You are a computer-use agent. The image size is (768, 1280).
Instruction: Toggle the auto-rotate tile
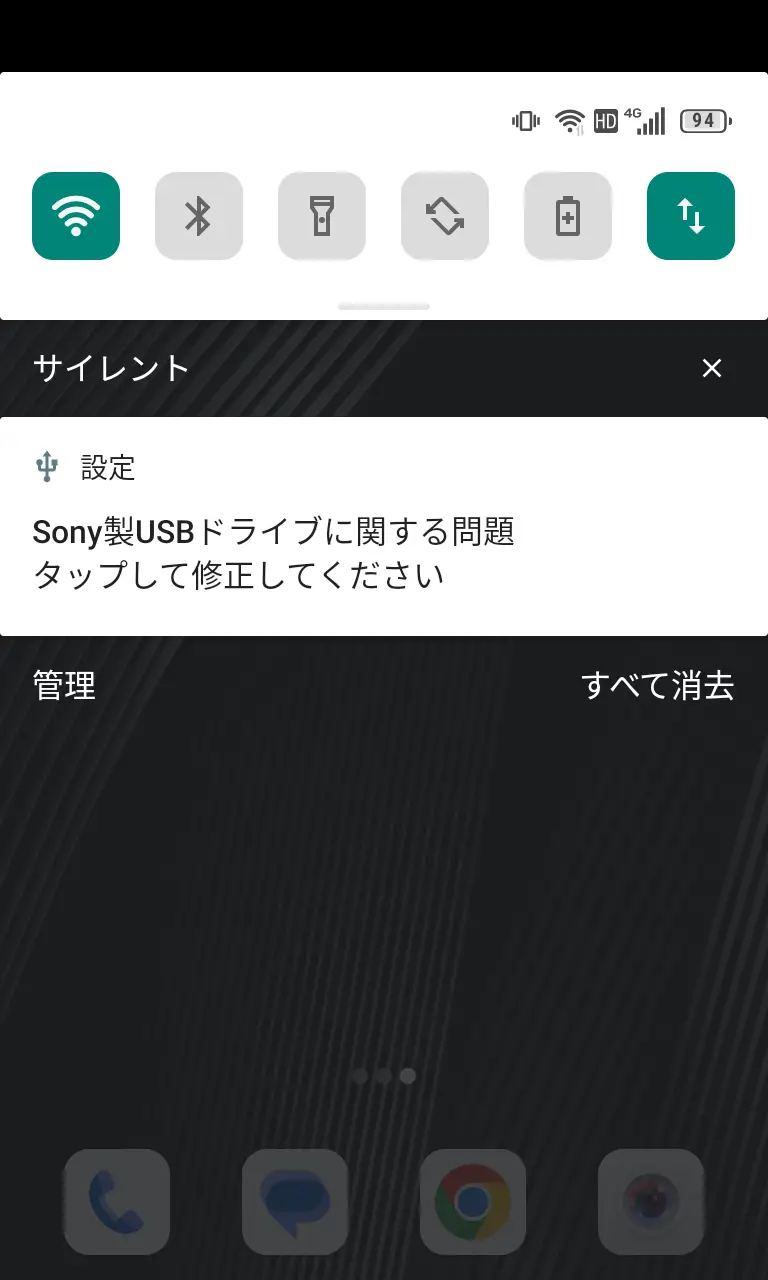tap(445, 216)
